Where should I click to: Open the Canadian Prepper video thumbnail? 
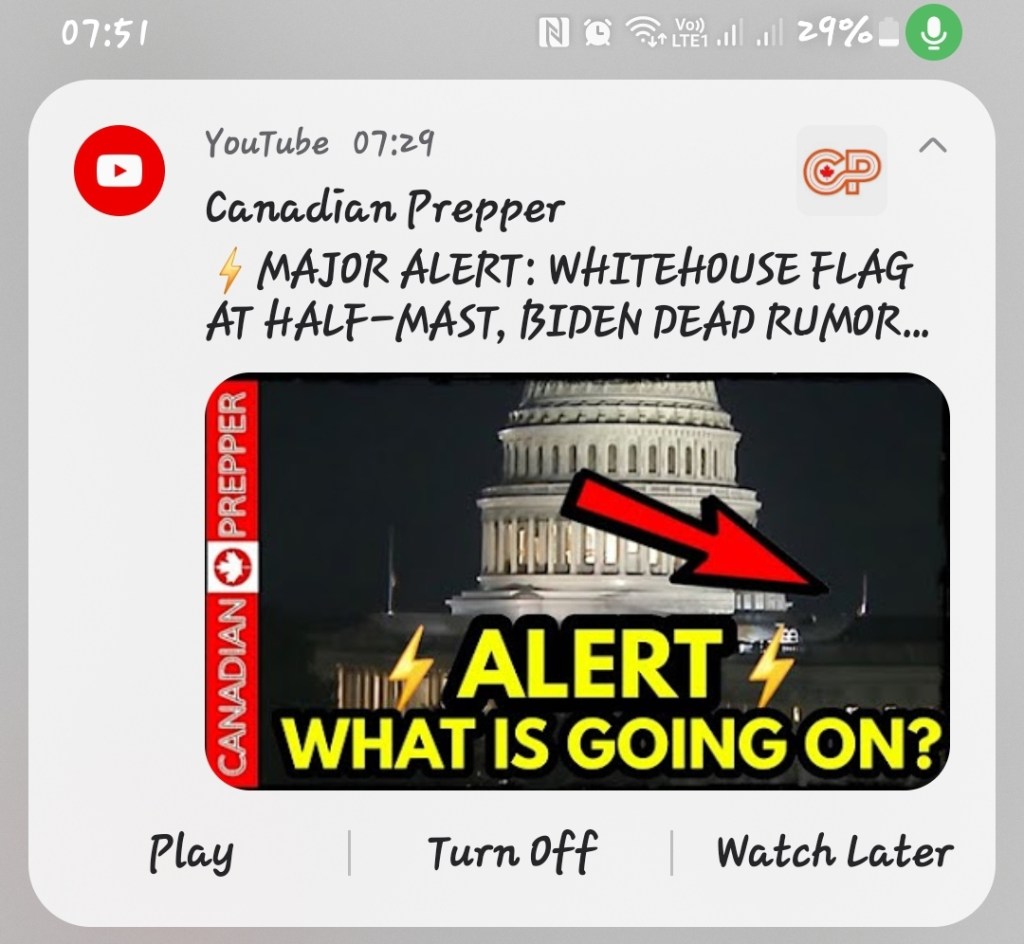coord(577,581)
